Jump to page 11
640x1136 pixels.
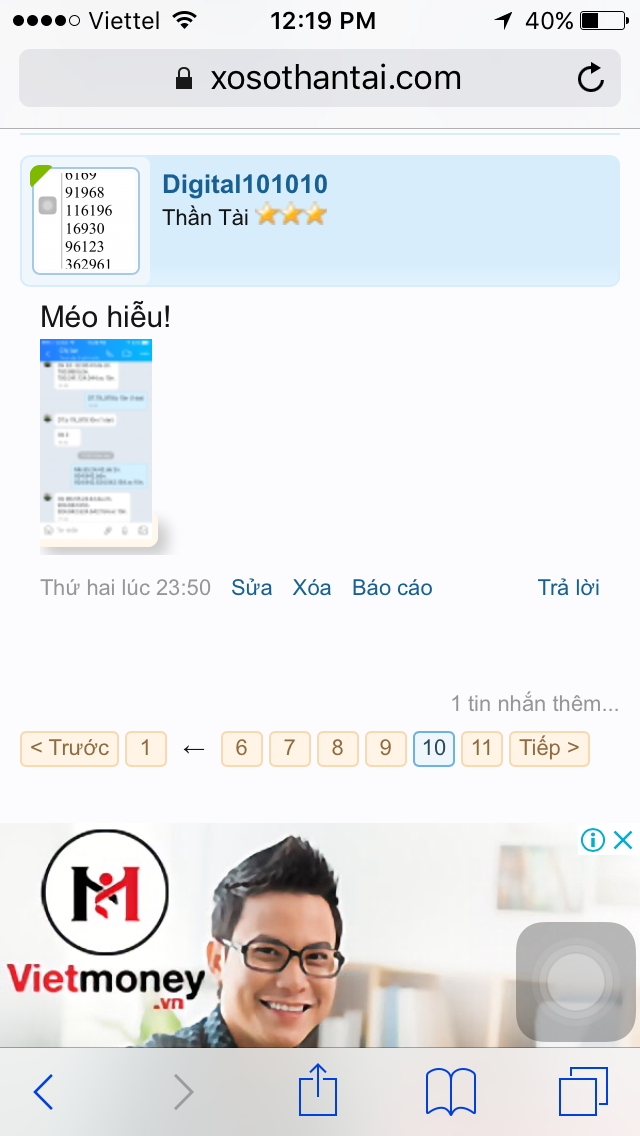[482, 748]
